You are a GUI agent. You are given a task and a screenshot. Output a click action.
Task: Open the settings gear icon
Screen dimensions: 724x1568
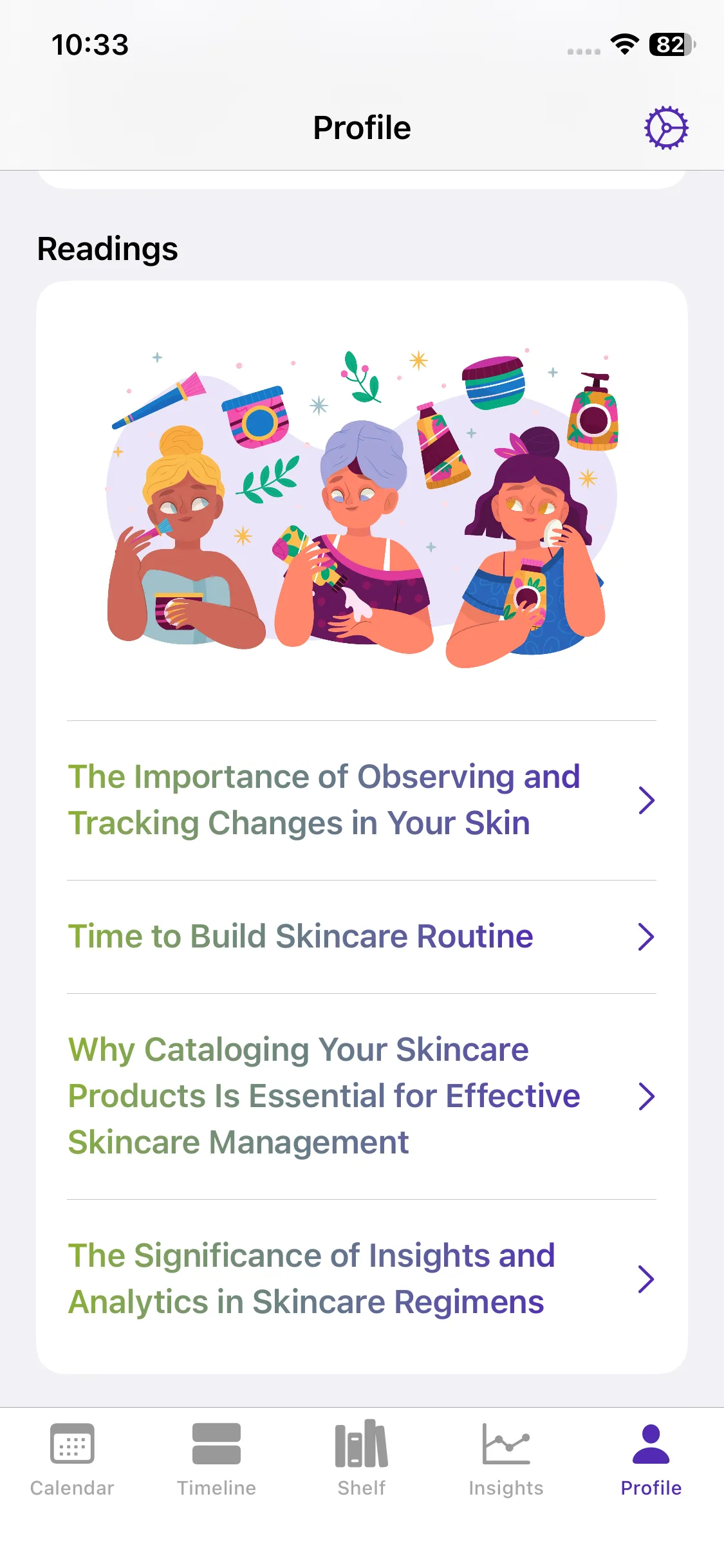click(x=666, y=128)
